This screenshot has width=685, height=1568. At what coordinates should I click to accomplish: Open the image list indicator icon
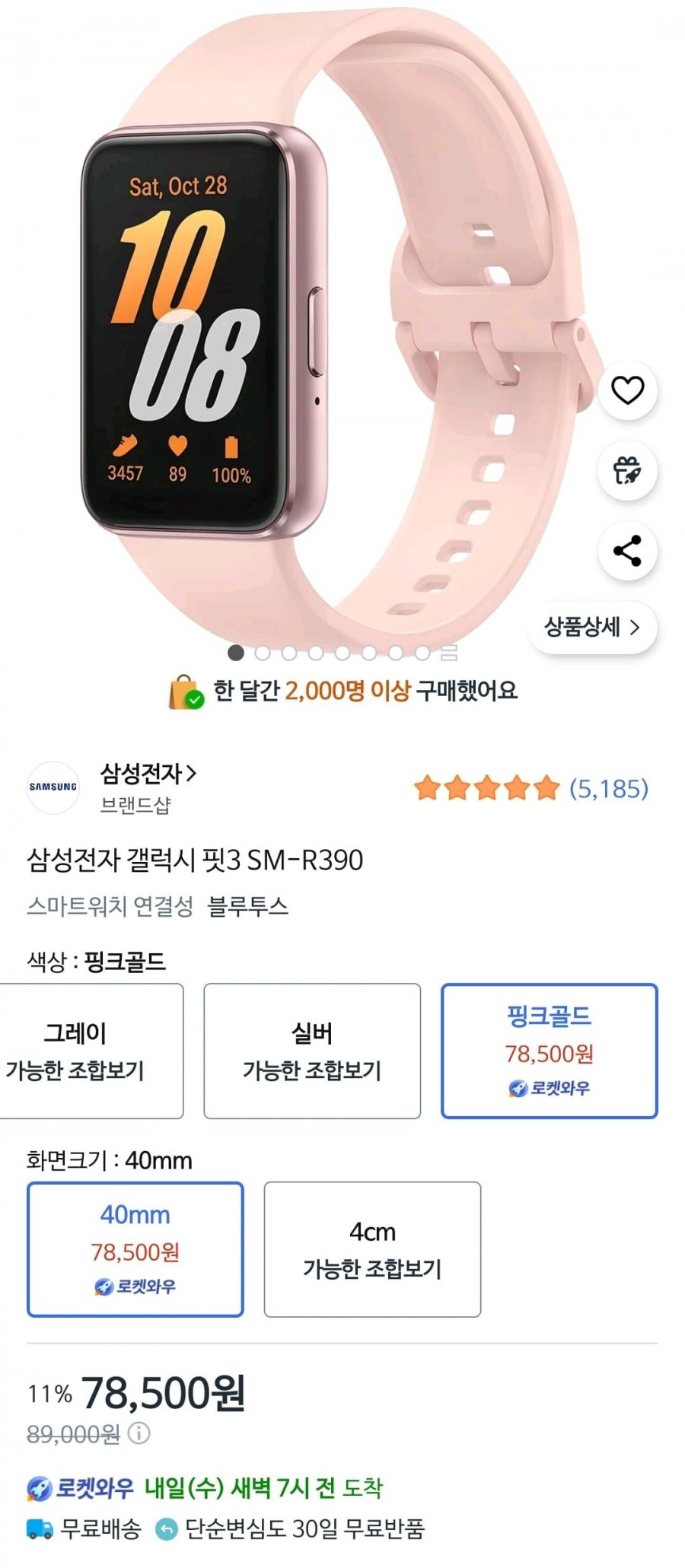pos(449,653)
